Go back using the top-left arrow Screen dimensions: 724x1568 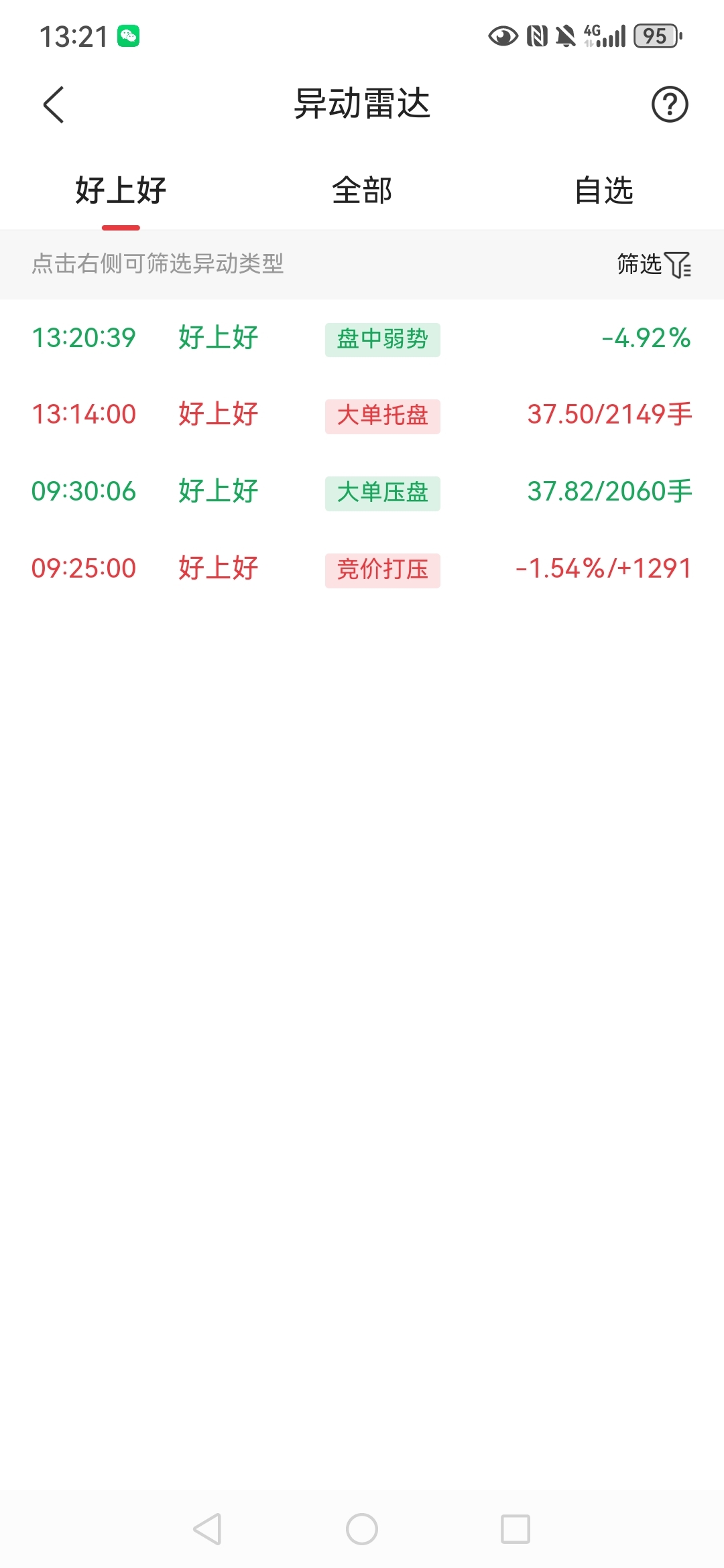pos(54,105)
